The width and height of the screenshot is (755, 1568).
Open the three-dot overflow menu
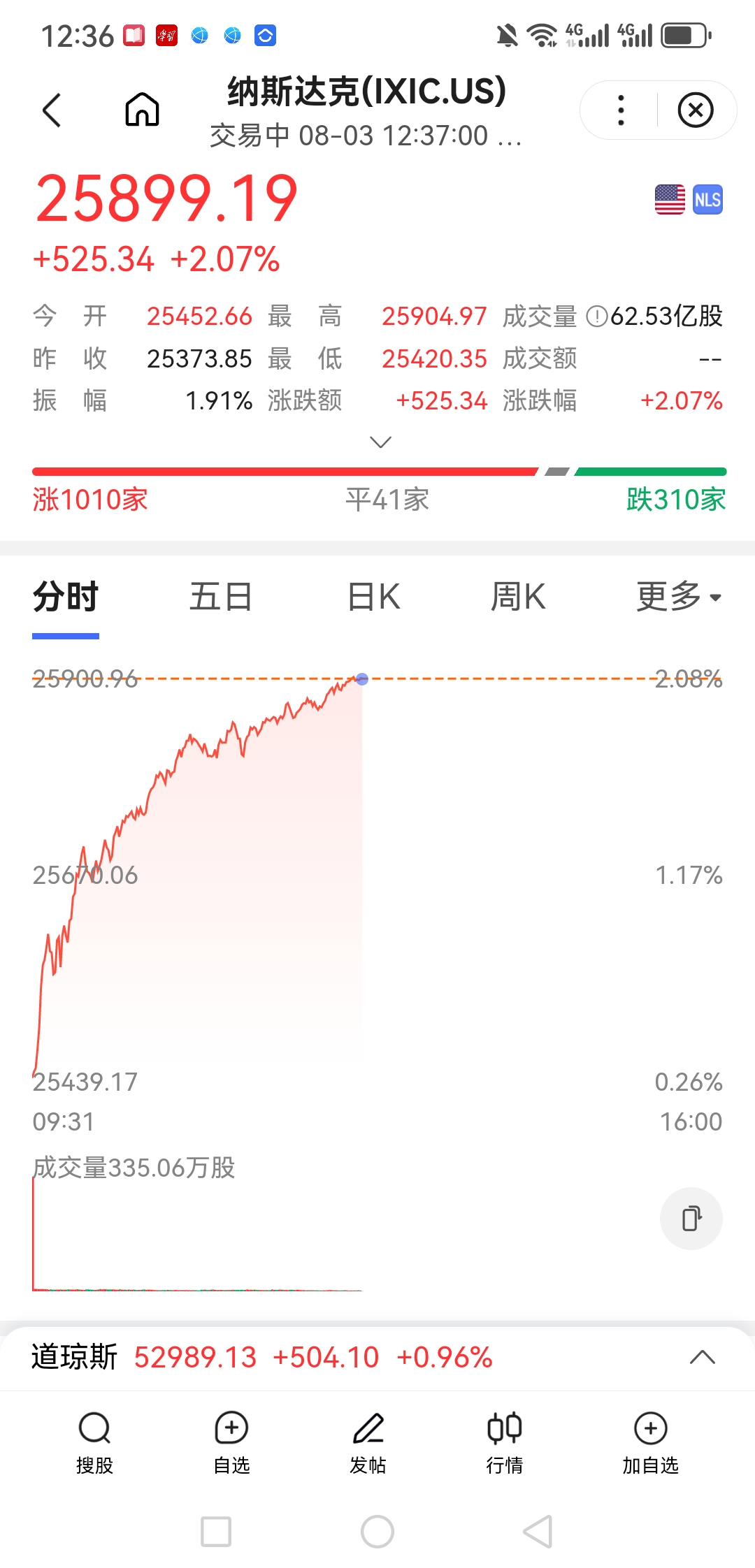pos(621,110)
